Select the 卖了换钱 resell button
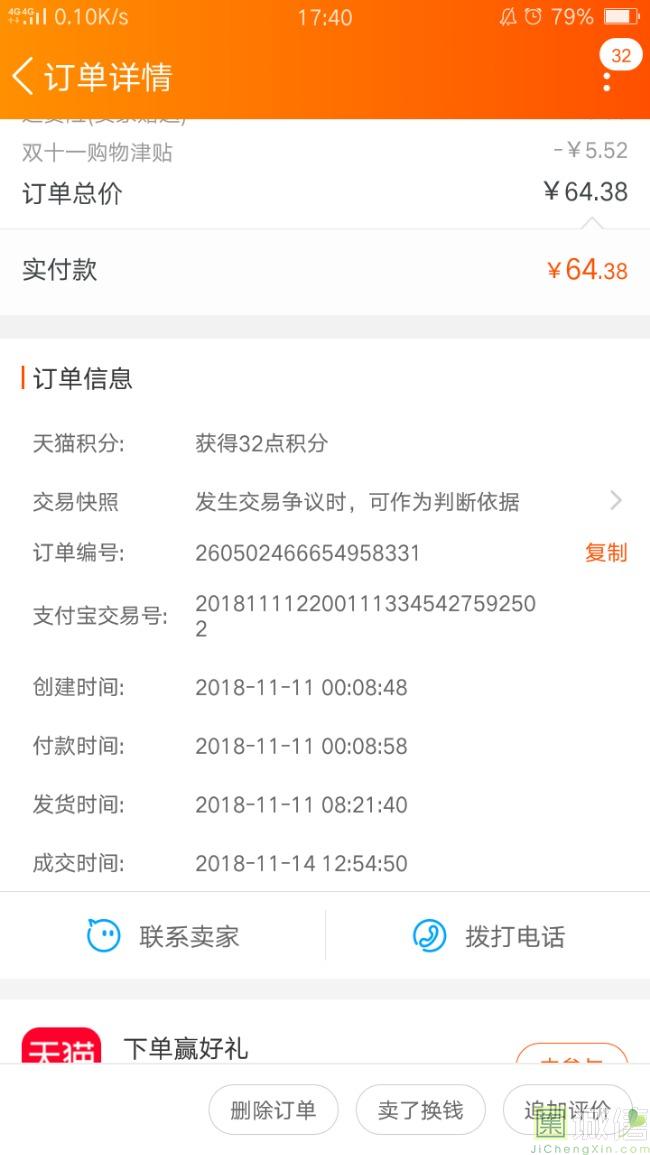Screen dimensions: 650x1155 [421, 1109]
